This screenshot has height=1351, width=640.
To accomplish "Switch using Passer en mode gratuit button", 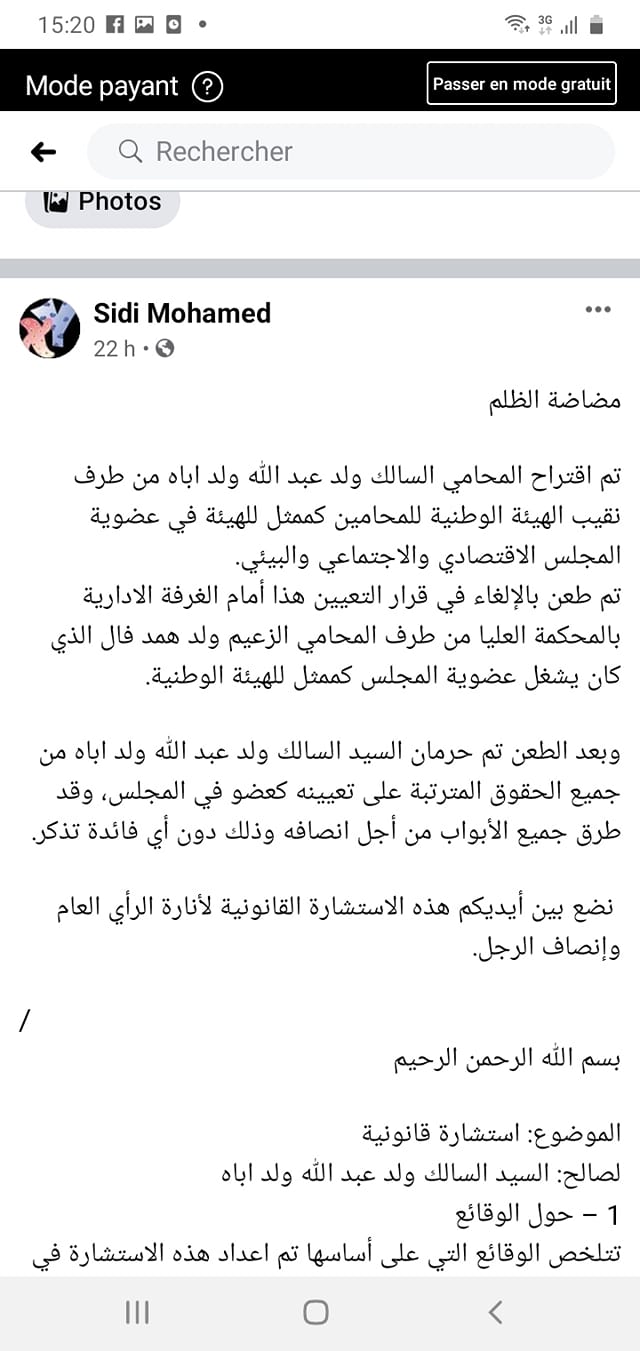I will coord(521,84).
